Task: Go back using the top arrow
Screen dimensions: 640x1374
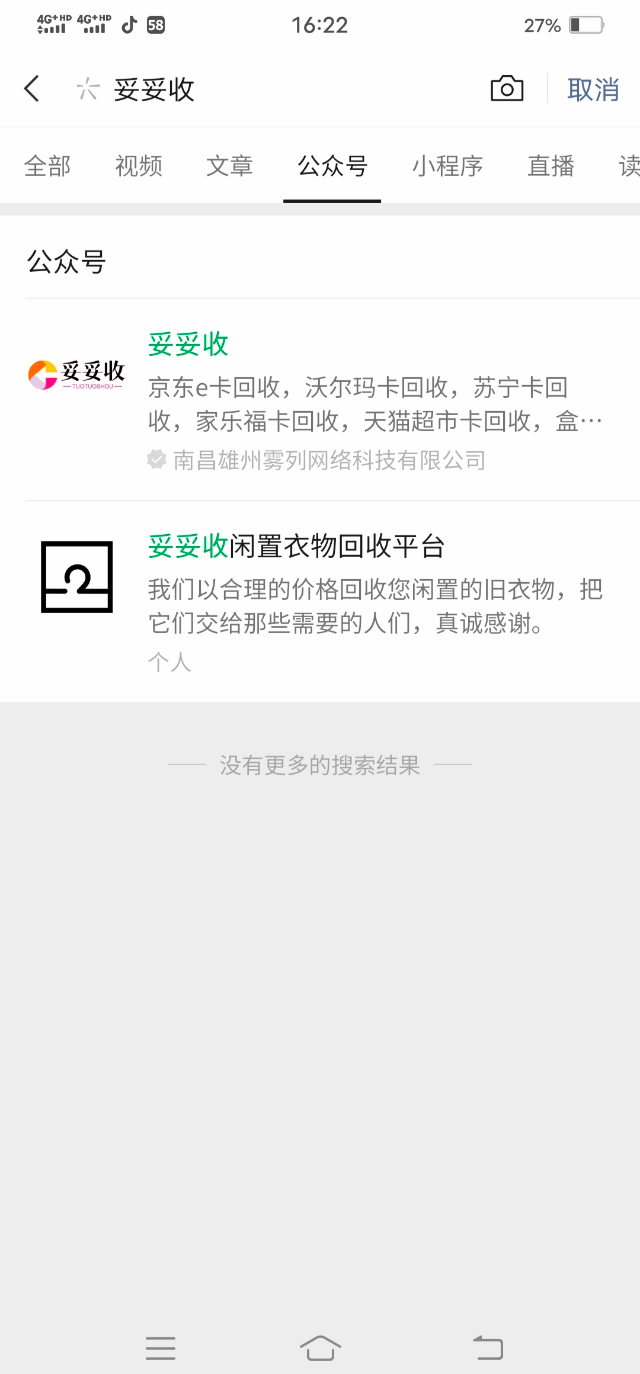Action: pos(32,89)
